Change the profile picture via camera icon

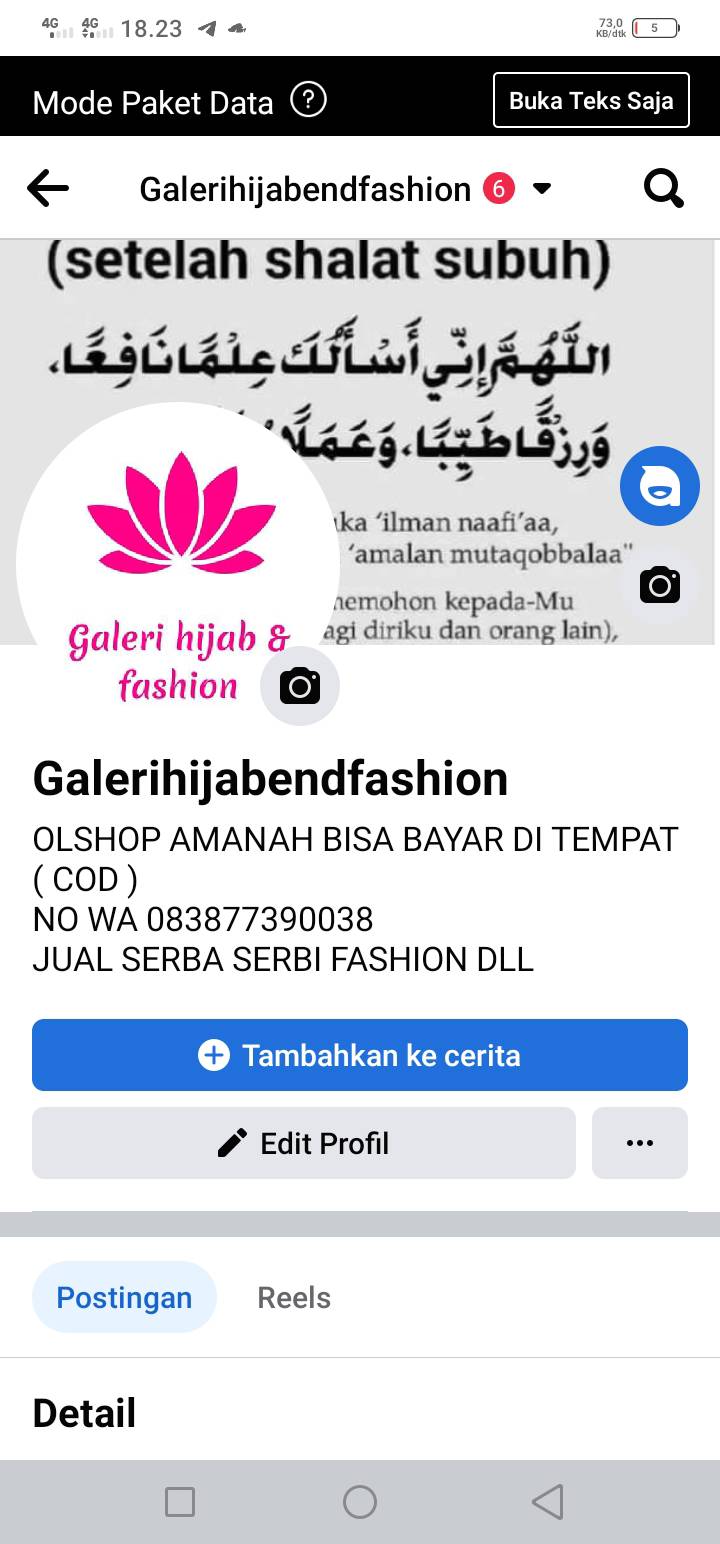coord(300,686)
